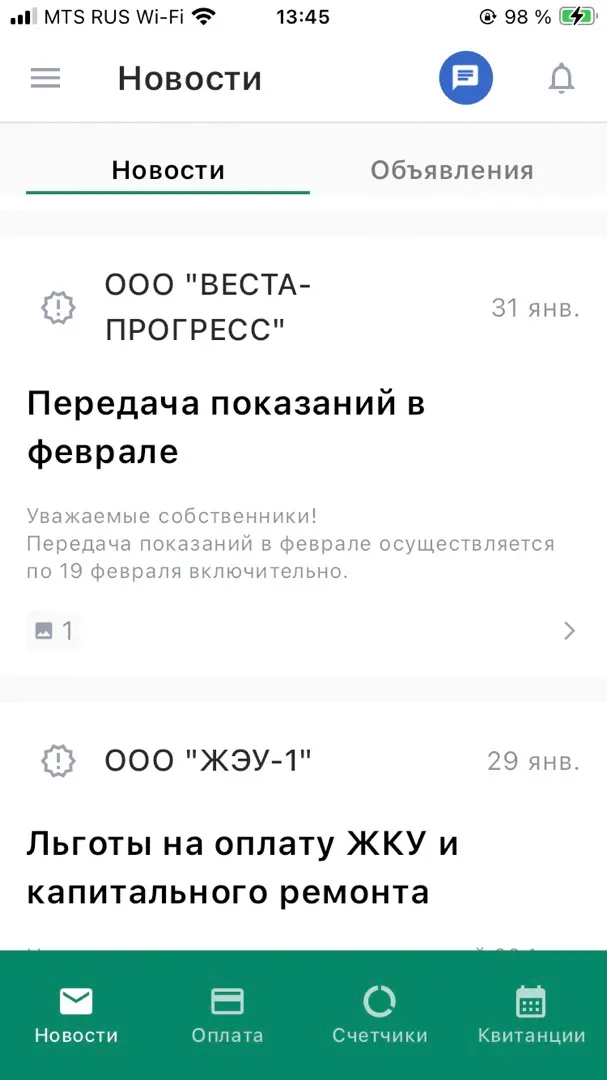
Task: Select the Новости top tab
Action: coord(168,170)
